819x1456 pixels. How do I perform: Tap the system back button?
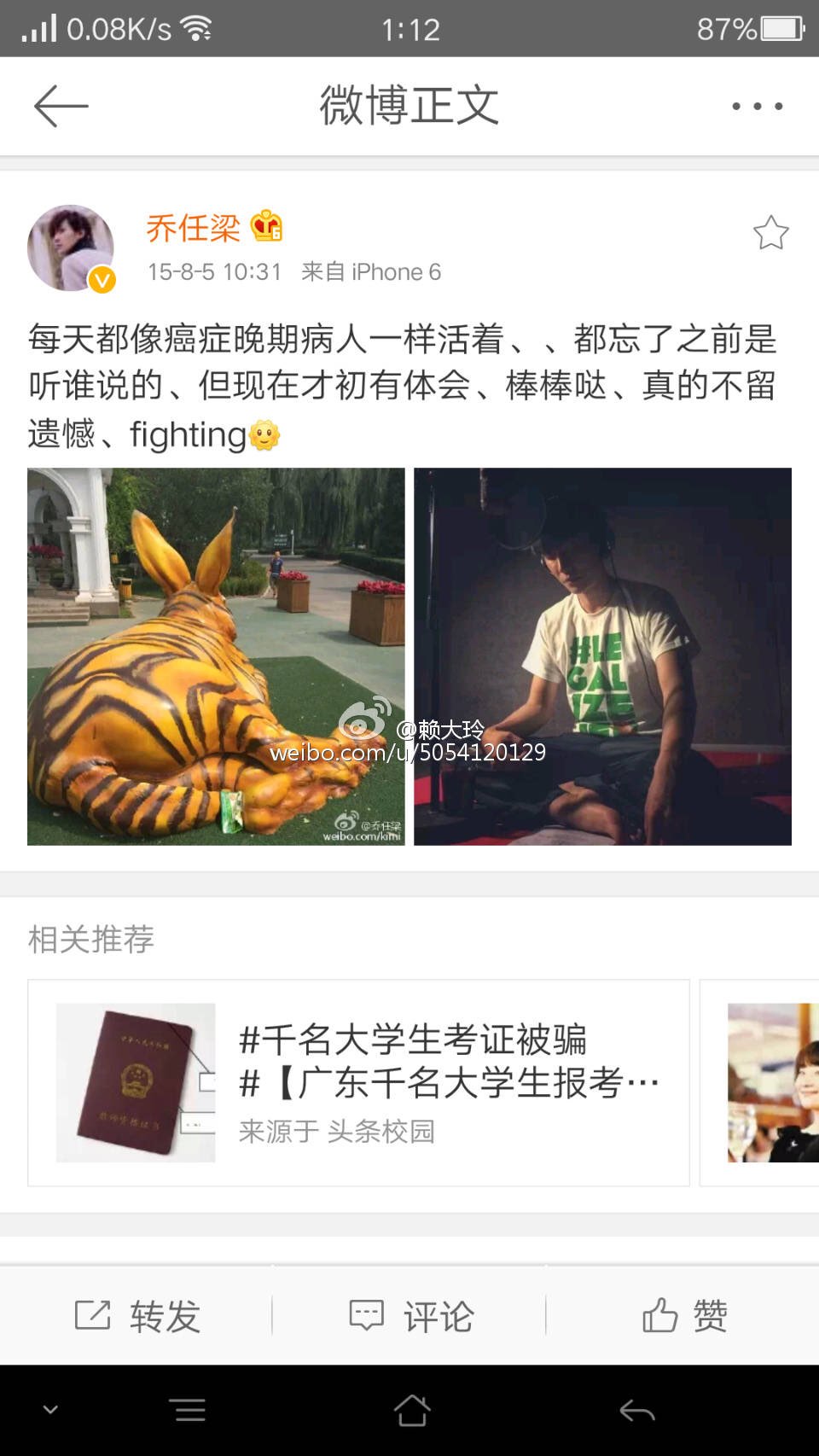636,1410
